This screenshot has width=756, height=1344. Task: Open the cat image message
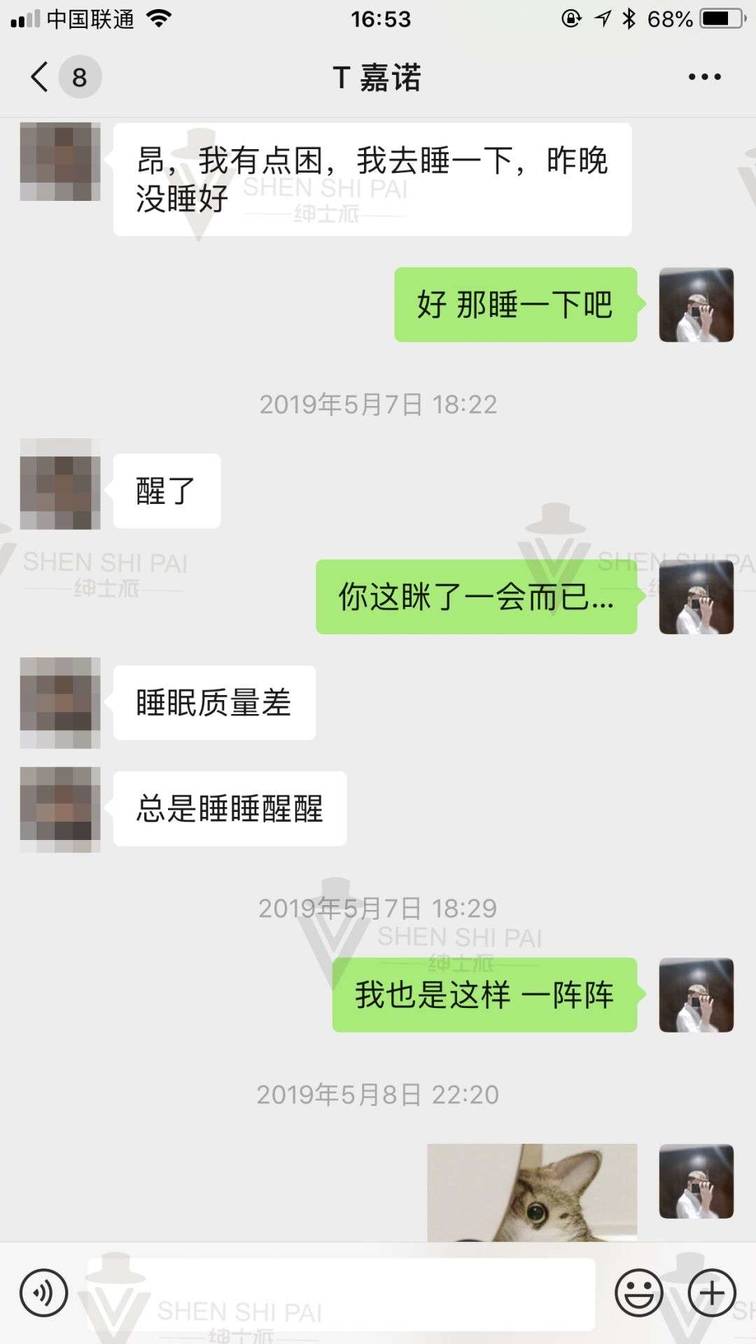pyautogui.click(x=532, y=1192)
